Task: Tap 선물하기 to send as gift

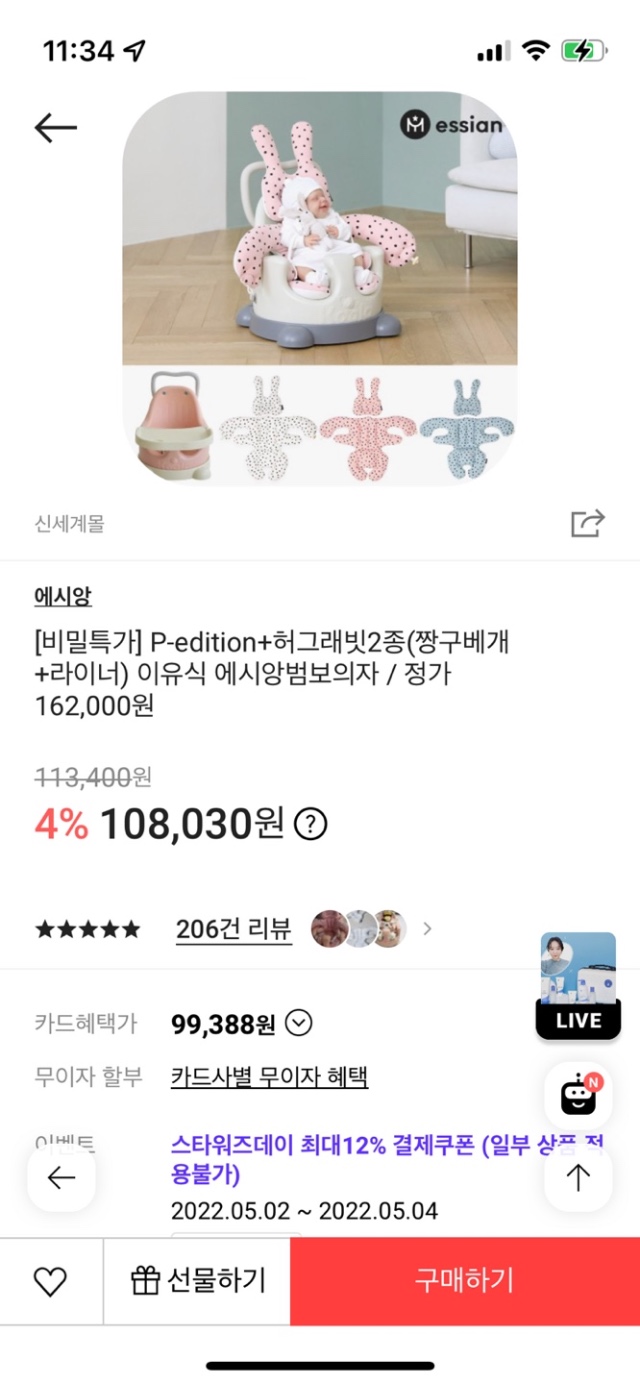Action: click(x=198, y=1280)
